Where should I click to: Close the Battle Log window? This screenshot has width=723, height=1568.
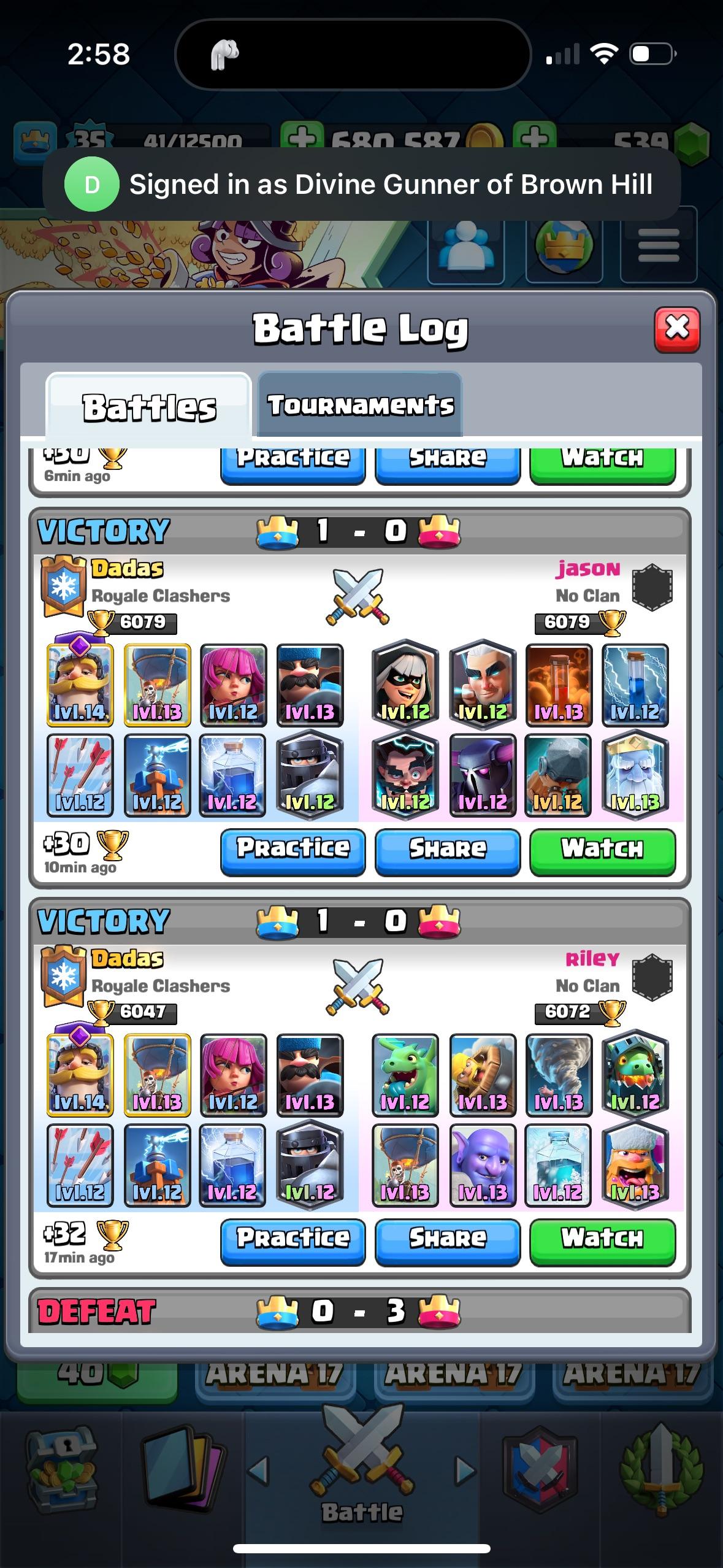(676, 330)
